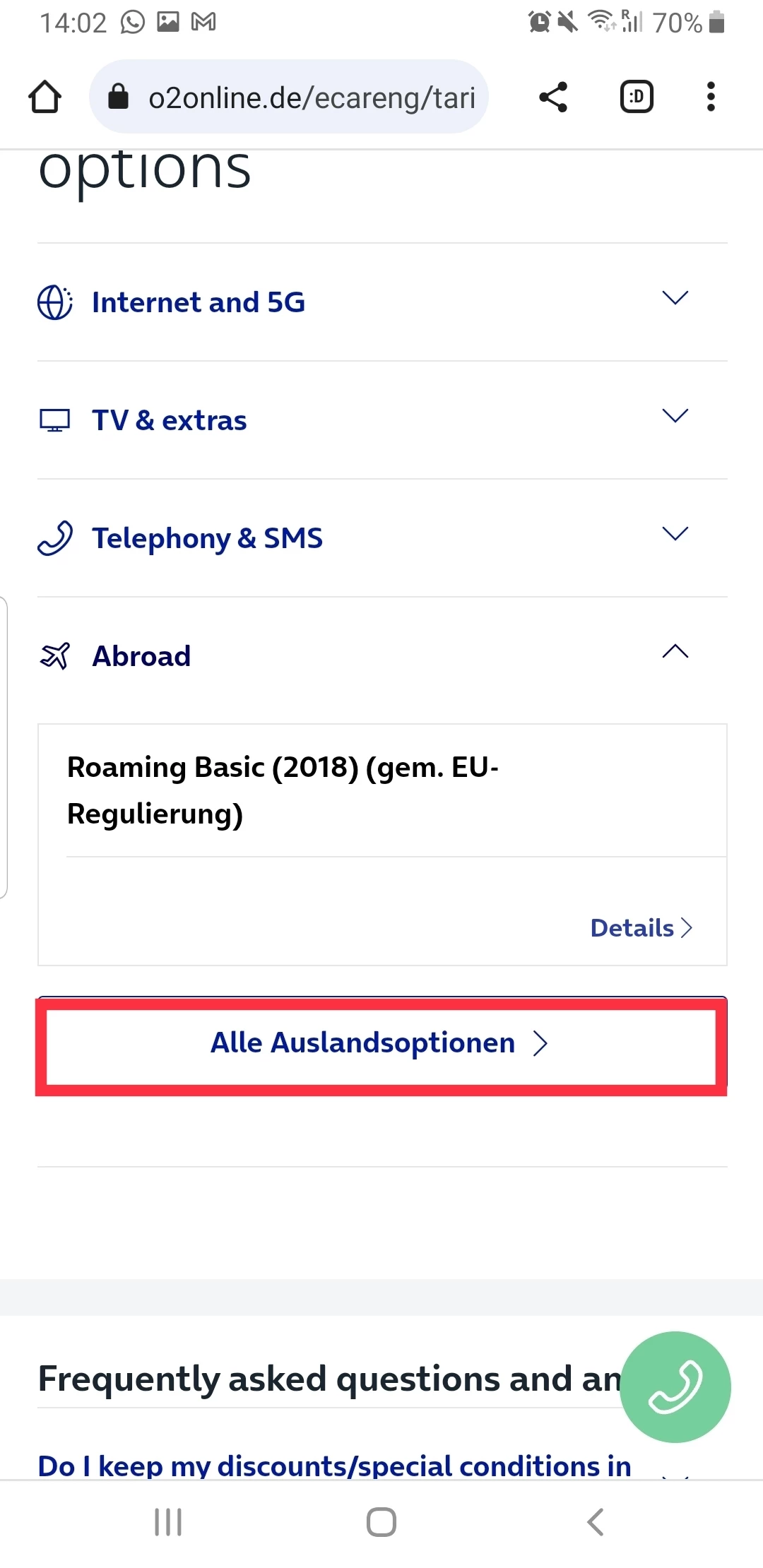Expand the TV & extras section
Screen dimensions: 763x1568
[381, 420]
